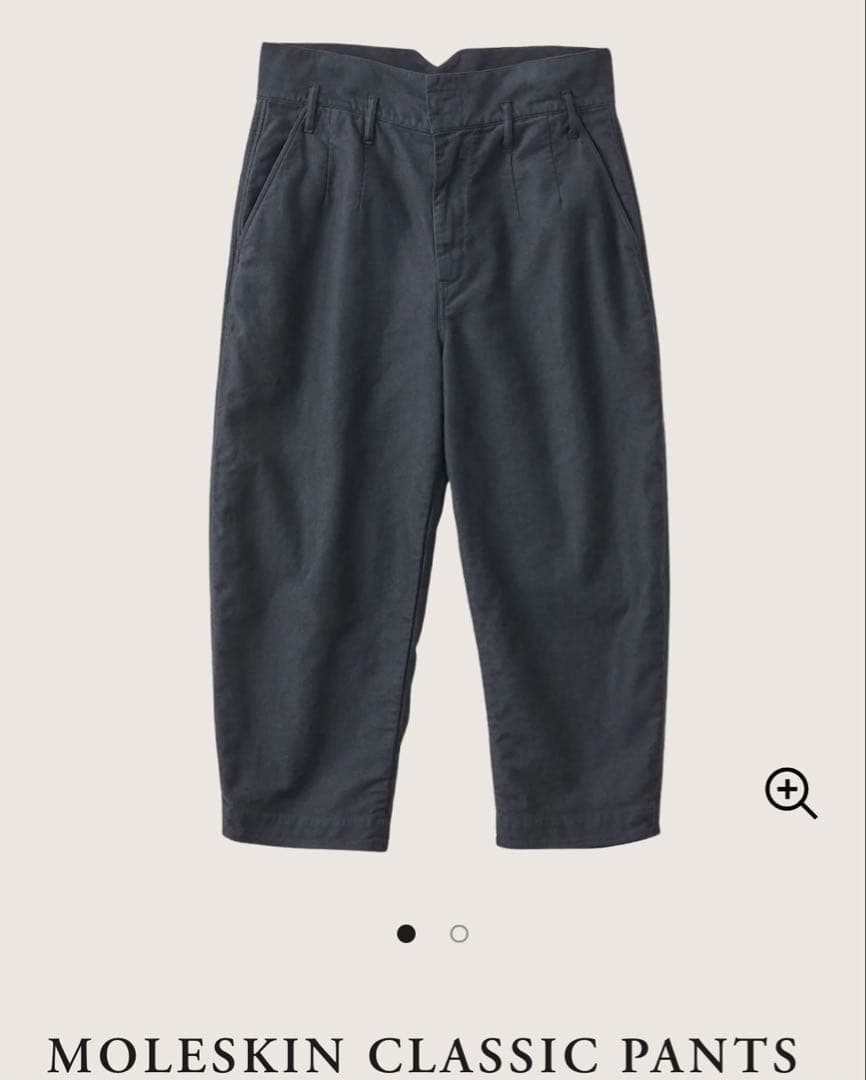Click the filled first gallery dot

coord(406,934)
